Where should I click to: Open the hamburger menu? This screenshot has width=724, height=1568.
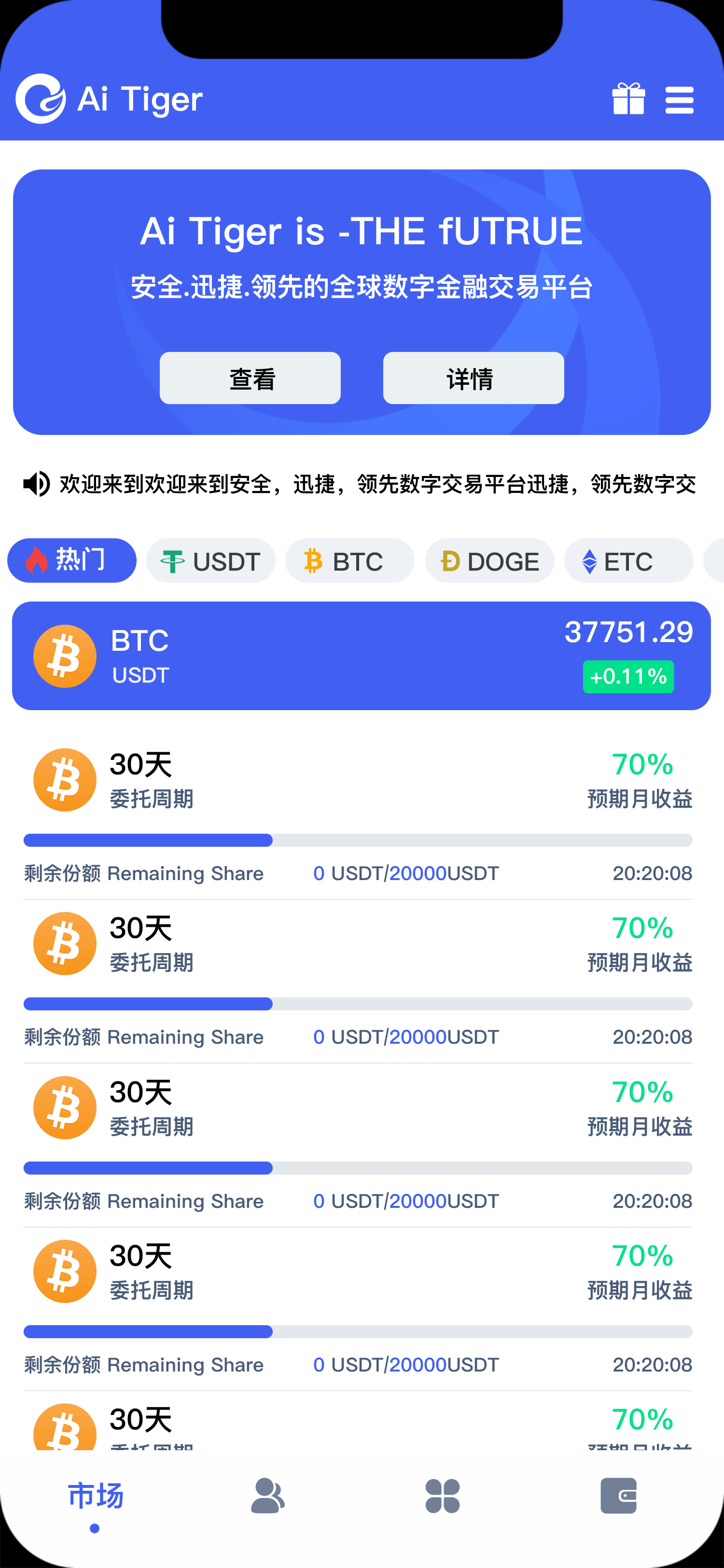679,100
